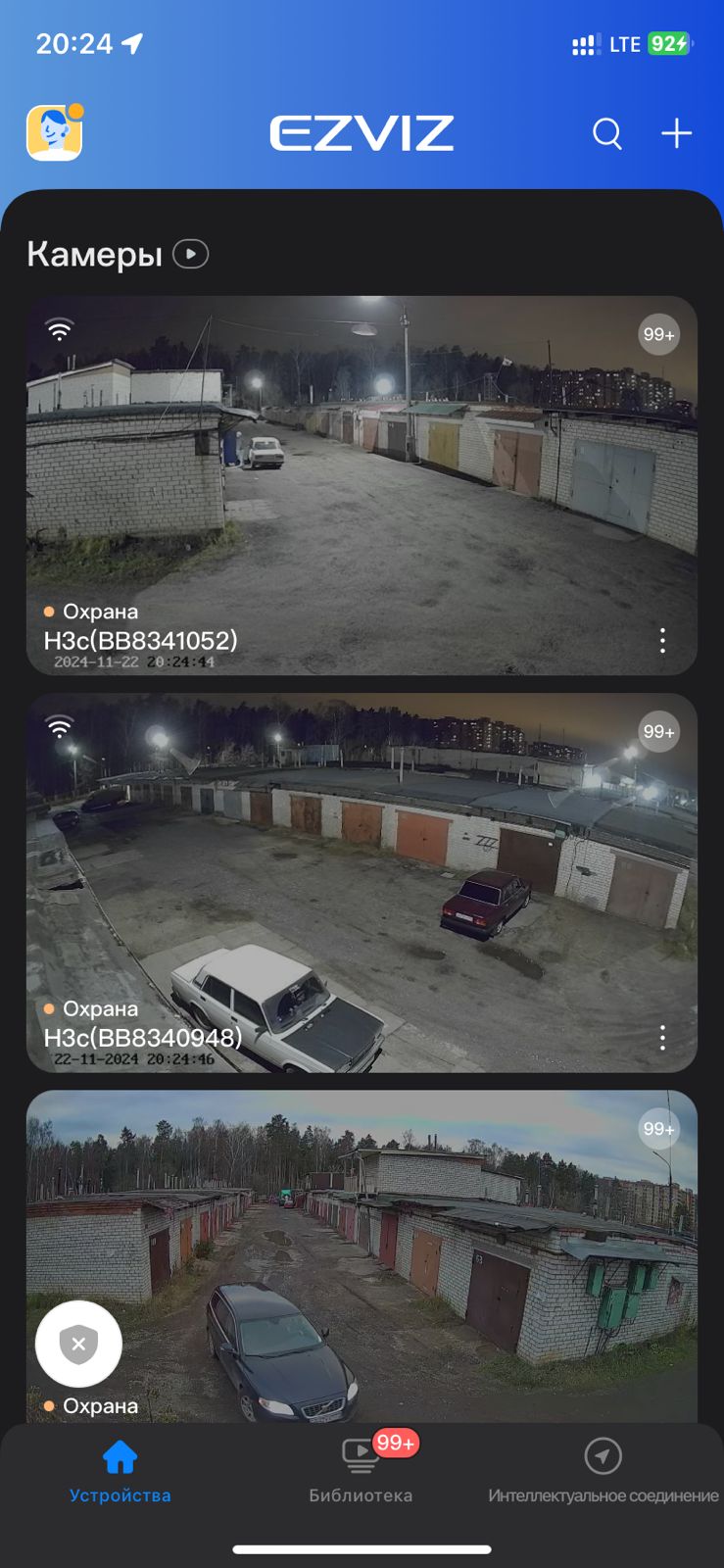724x1568 pixels.
Task: Open 99+ notifications on H3c(BB8341052)
Action: pos(658,335)
